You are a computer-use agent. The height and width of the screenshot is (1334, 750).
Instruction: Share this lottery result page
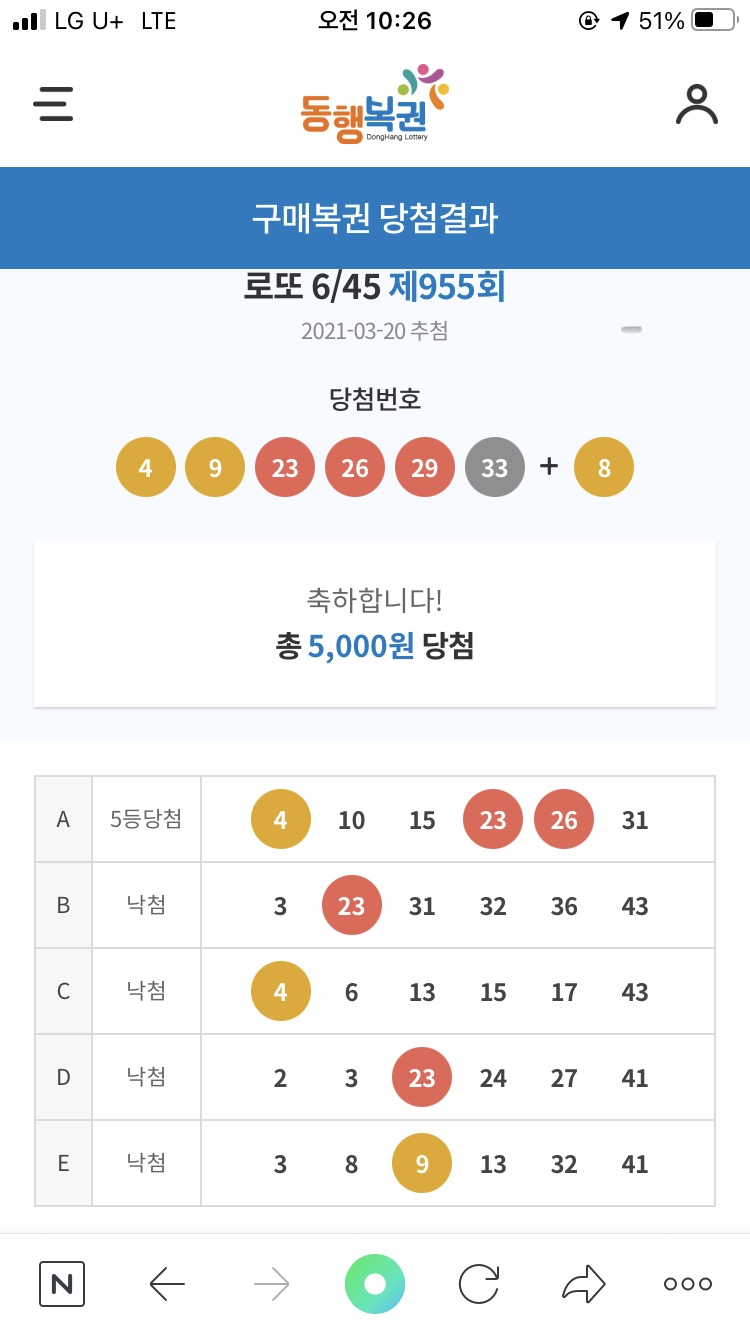point(584,1284)
